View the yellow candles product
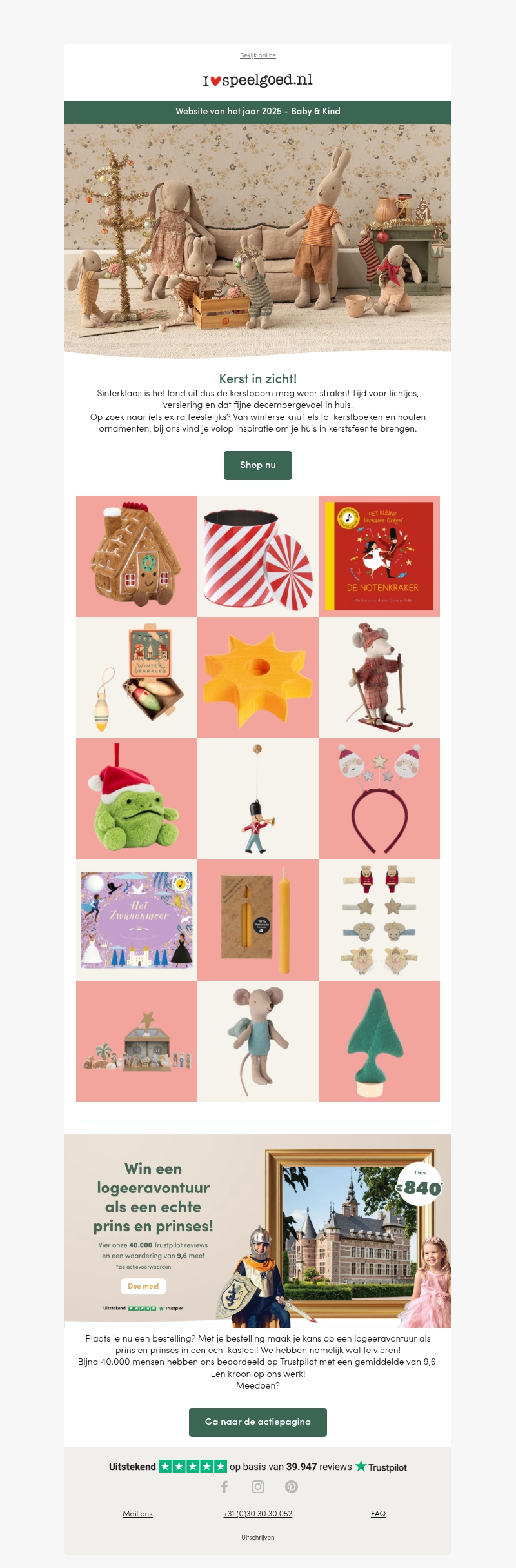Viewport: 516px width, 1568px height. tap(258, 920)
